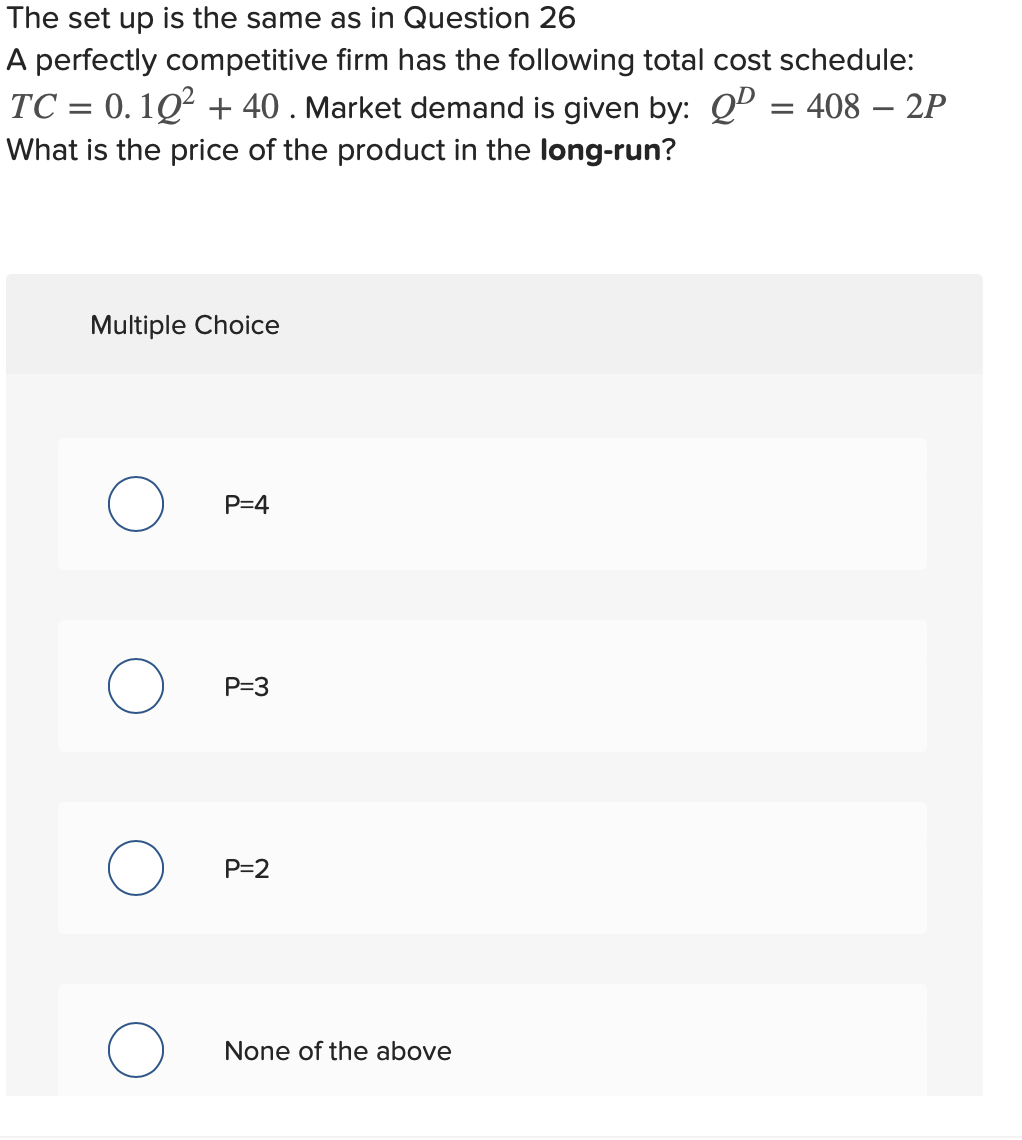Select the P=3 radio button
The image size is (1022, 1140).
tap(135, 686)
